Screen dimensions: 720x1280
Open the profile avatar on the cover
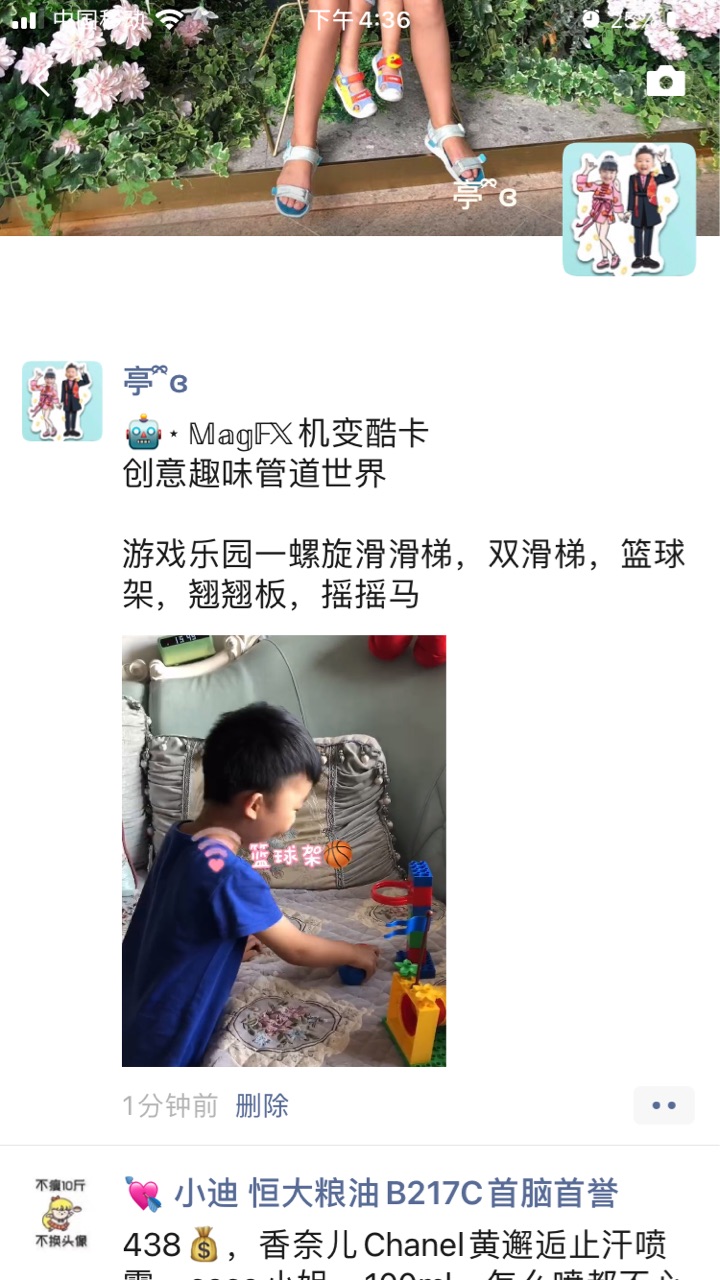click(x=629, y=209)
